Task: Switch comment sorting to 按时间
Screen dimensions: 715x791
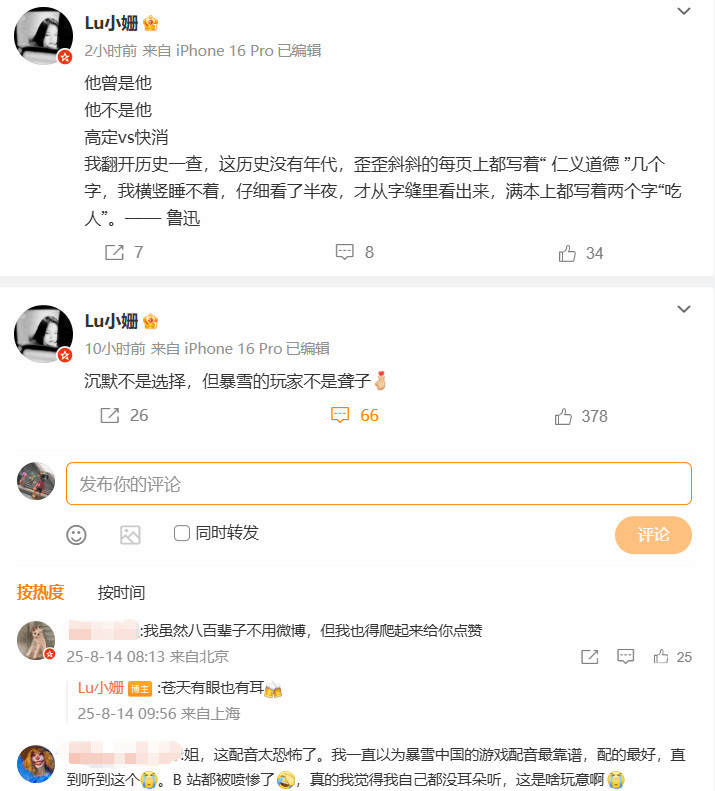Action: 121,592
